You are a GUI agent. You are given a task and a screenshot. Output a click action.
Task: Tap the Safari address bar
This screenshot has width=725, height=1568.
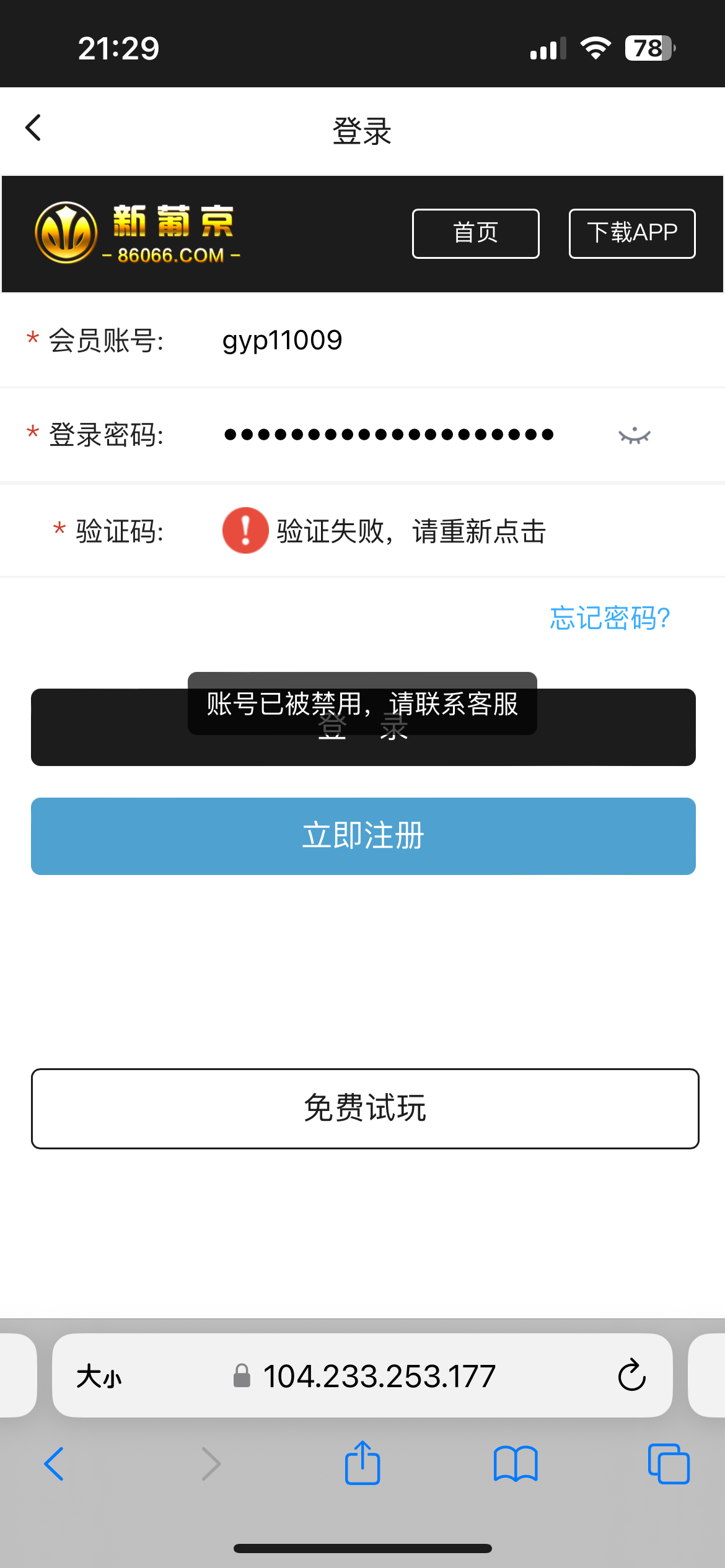pyautogui.click(x=379, y=1376)
